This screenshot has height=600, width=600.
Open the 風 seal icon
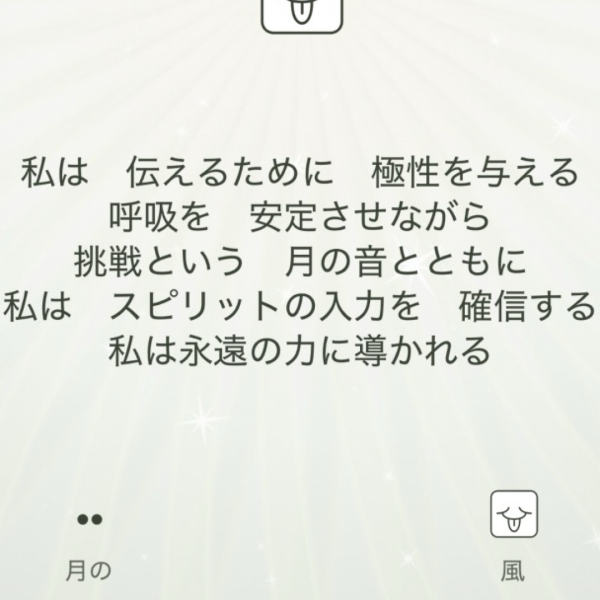point(513,518)
